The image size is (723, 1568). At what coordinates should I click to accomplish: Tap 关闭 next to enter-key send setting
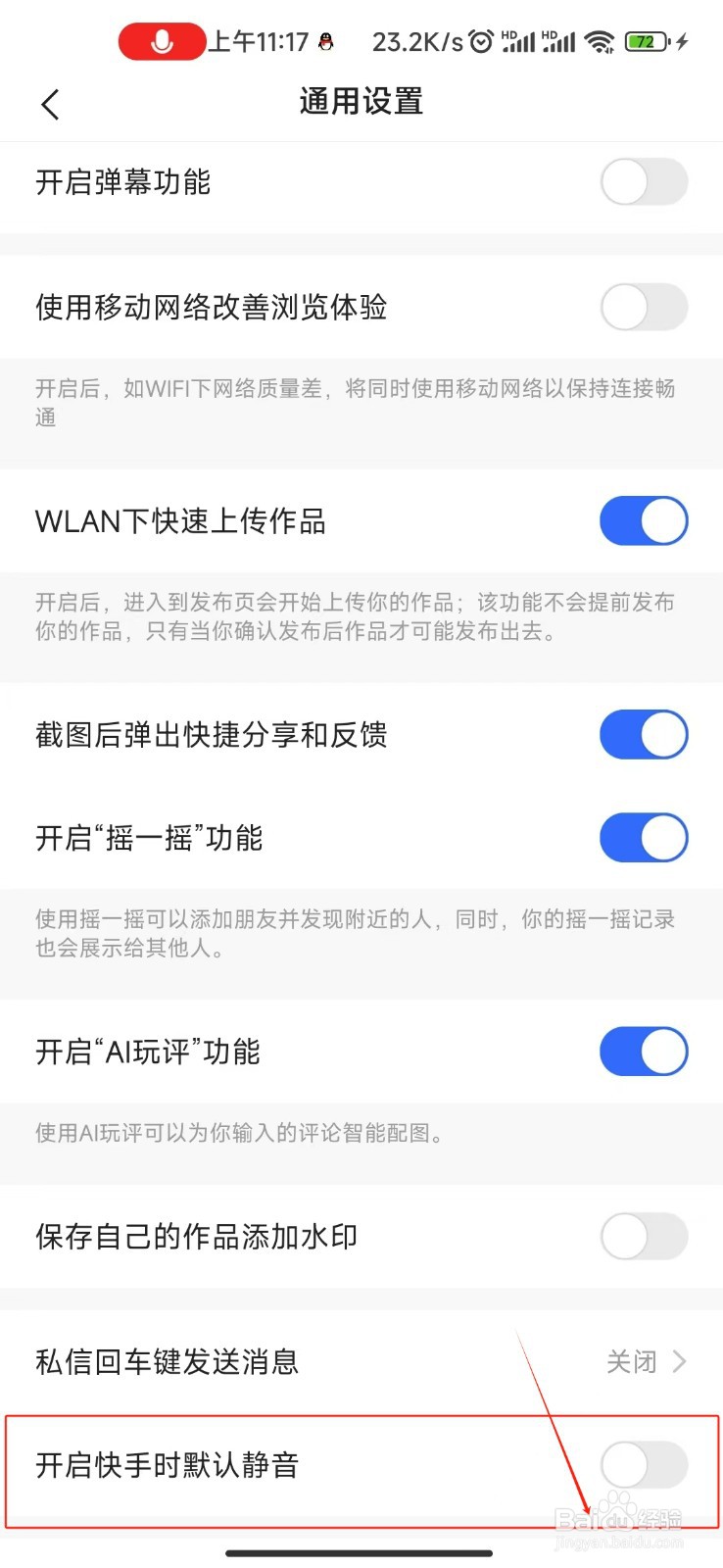[630, 1361]
